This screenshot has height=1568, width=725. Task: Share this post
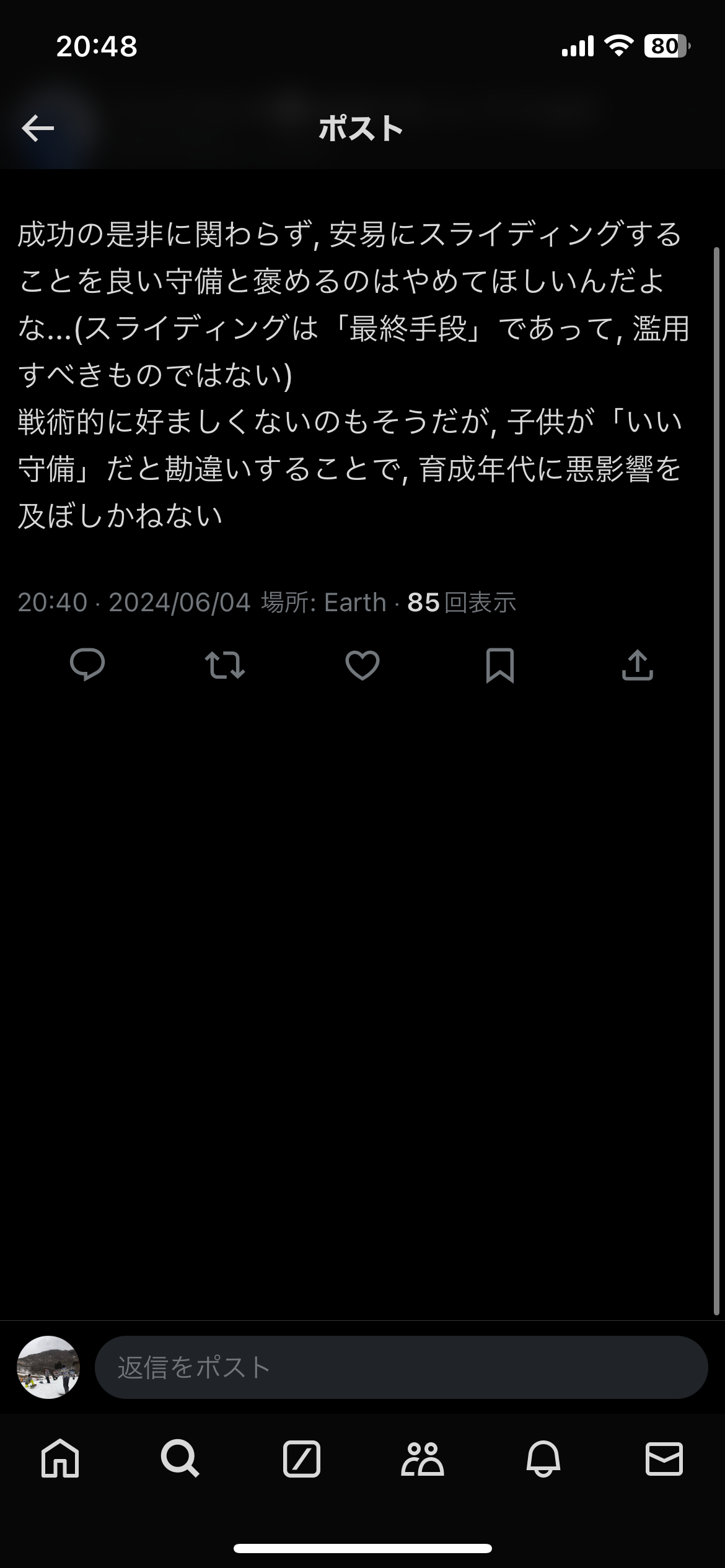coord(638,666)
